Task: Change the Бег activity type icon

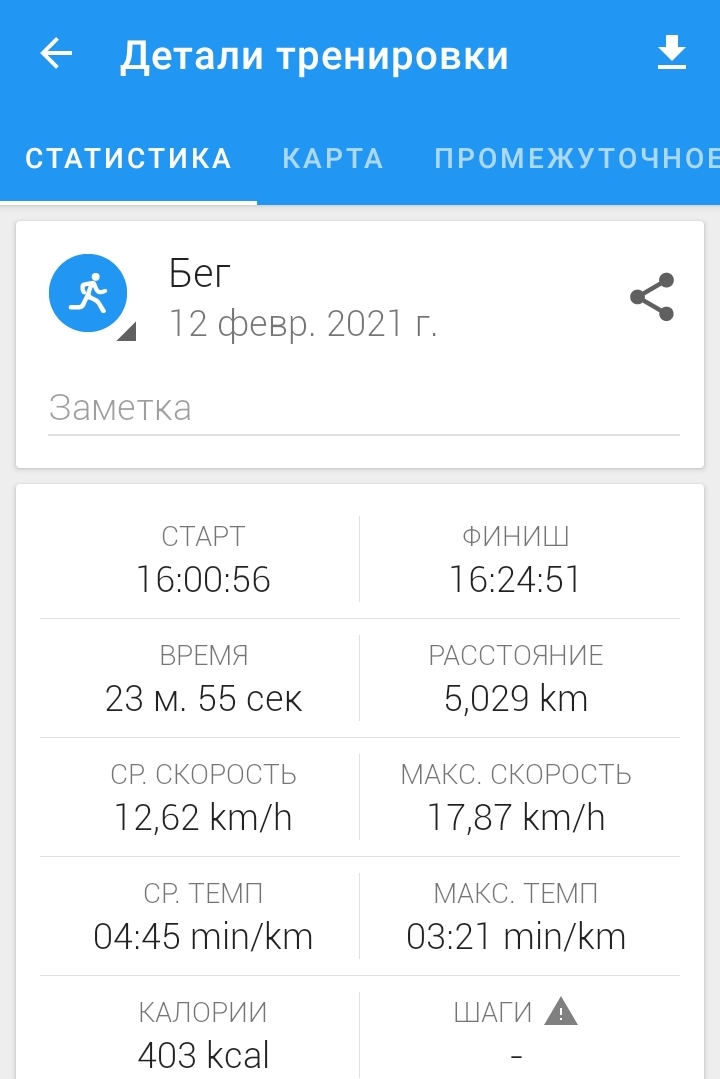Action: tap(89, 294)
